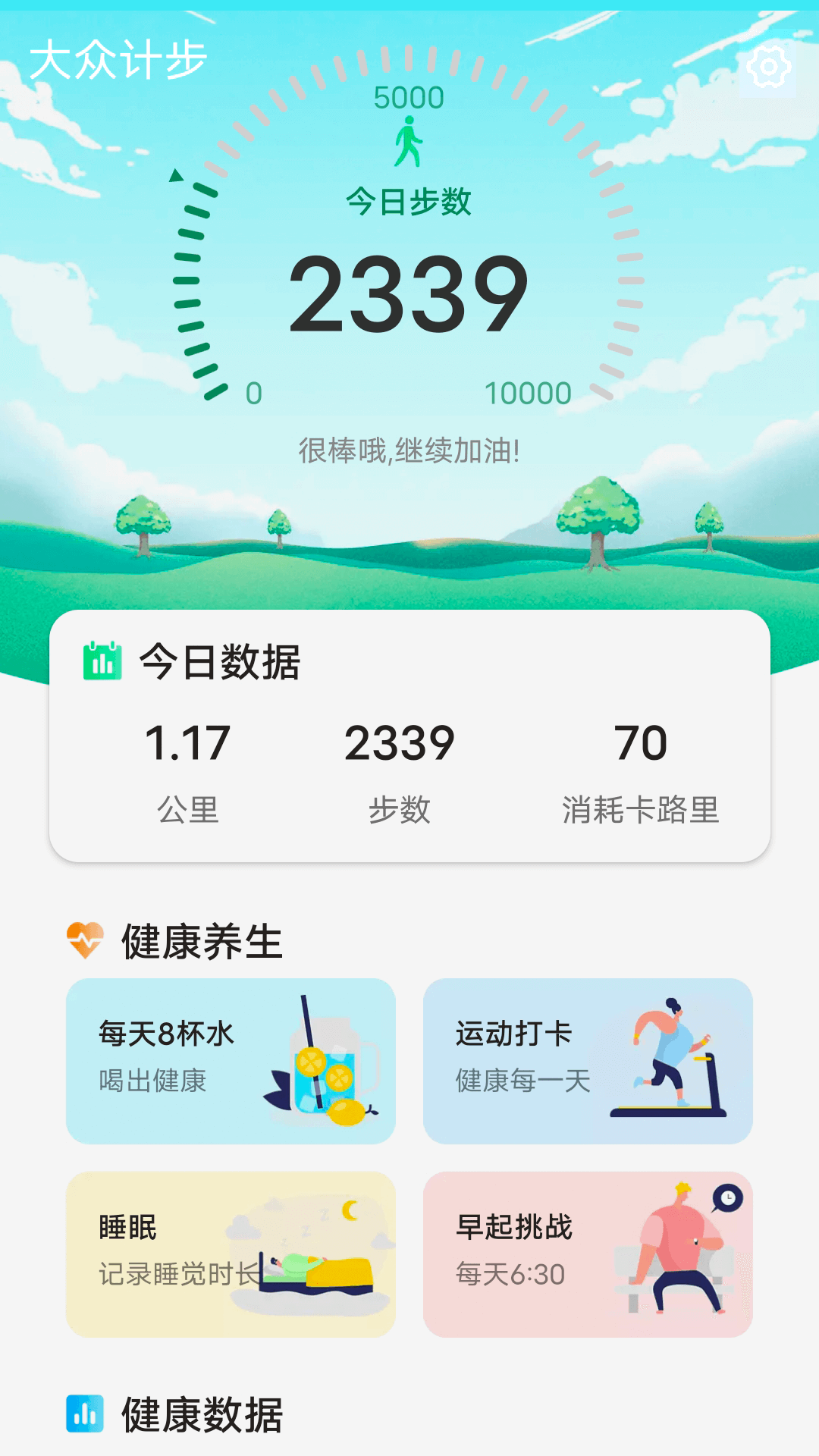Click the 健康养生 heart icon
The width and height of the screenshot is (819, 1456).
coord(86,941)
